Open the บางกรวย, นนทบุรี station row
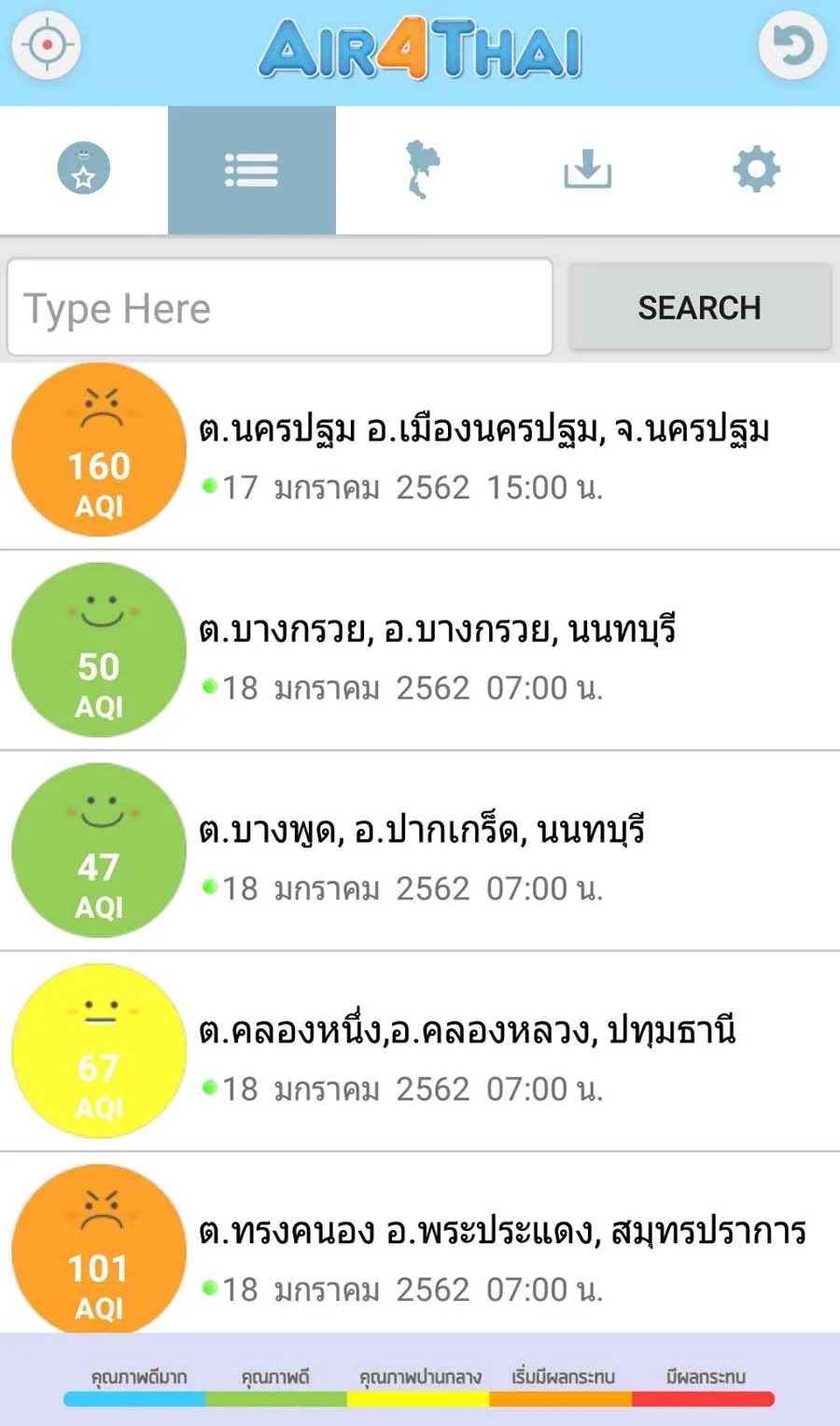This screenshot has width=840, height=1426. pos(420,650)
